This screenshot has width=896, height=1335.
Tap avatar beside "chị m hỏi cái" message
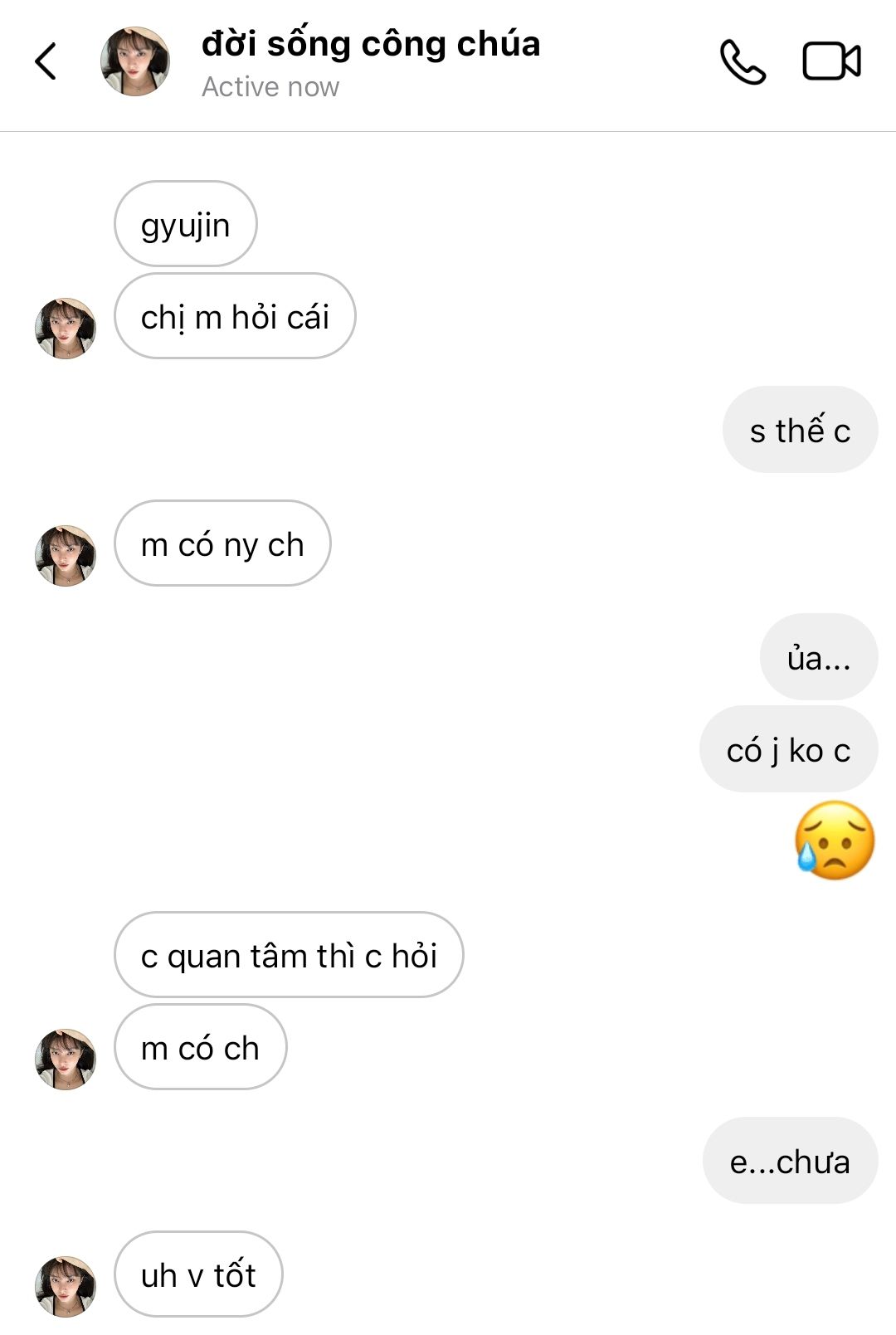coord(66,329)
